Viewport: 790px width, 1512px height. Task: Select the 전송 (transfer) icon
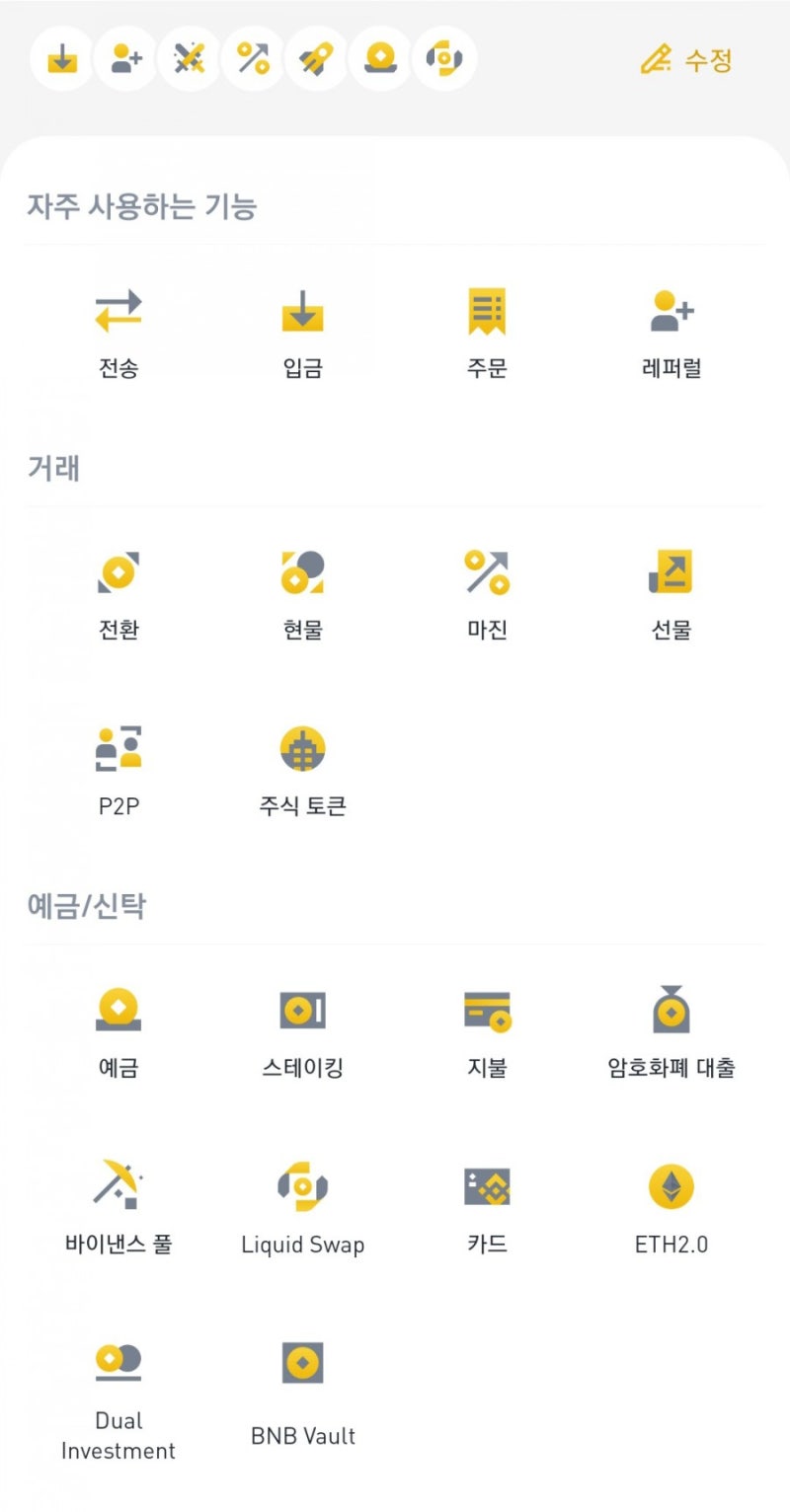point(118,313)
